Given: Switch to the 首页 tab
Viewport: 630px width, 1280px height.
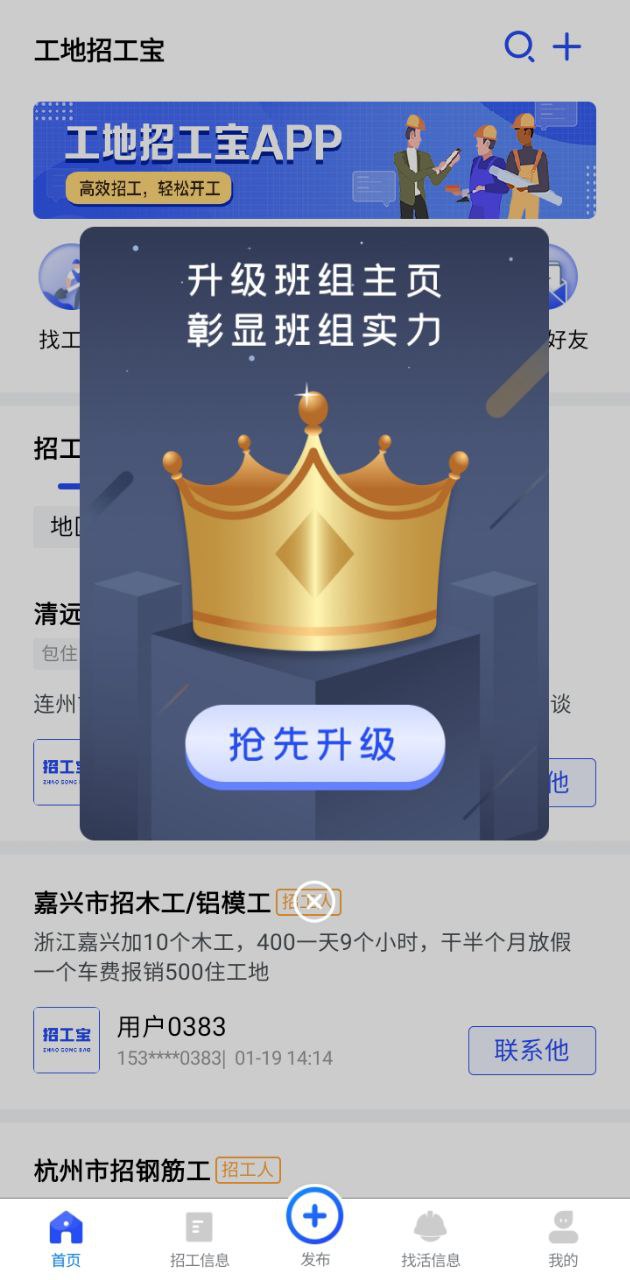Looking at the screenshot, I should (66, 1238).
